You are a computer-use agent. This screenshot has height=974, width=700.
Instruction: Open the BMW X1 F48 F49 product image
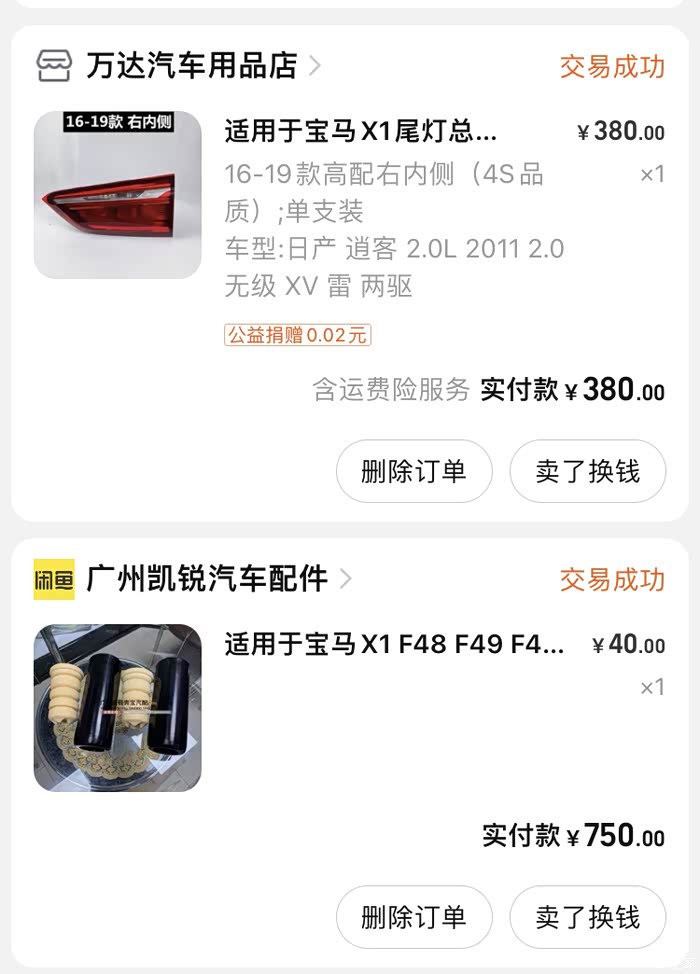point(118,708)
